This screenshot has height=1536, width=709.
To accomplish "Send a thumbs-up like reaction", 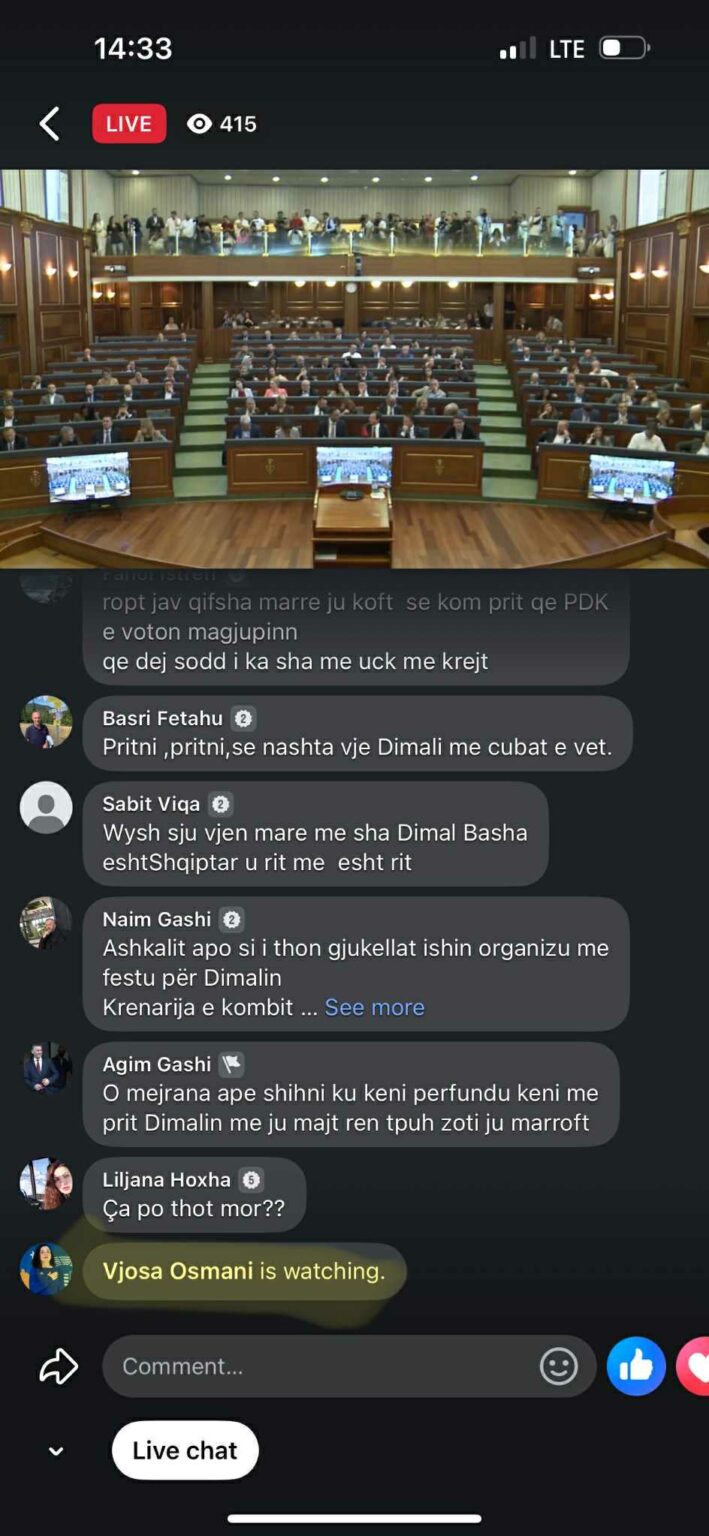I will click(x=636, y=1366).
